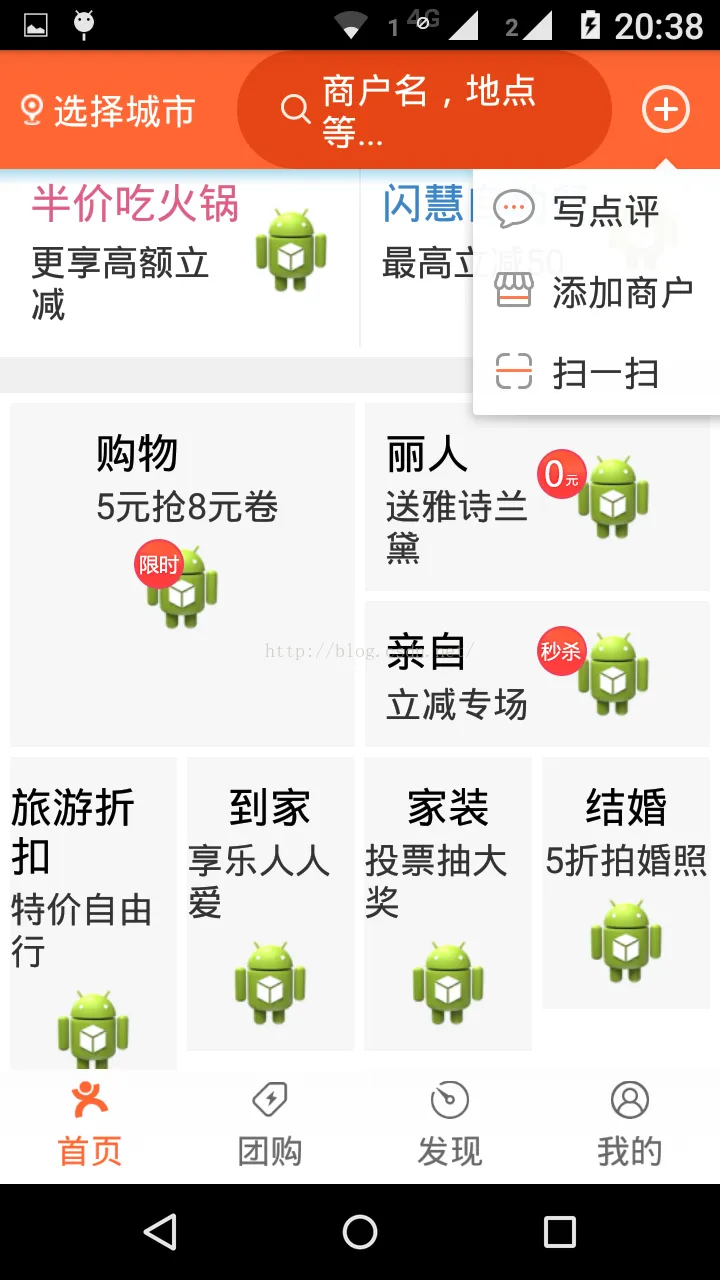Screen dimensions: 720x1280
Task: Tap the system home button
Action: click(x=360, y=1232)
